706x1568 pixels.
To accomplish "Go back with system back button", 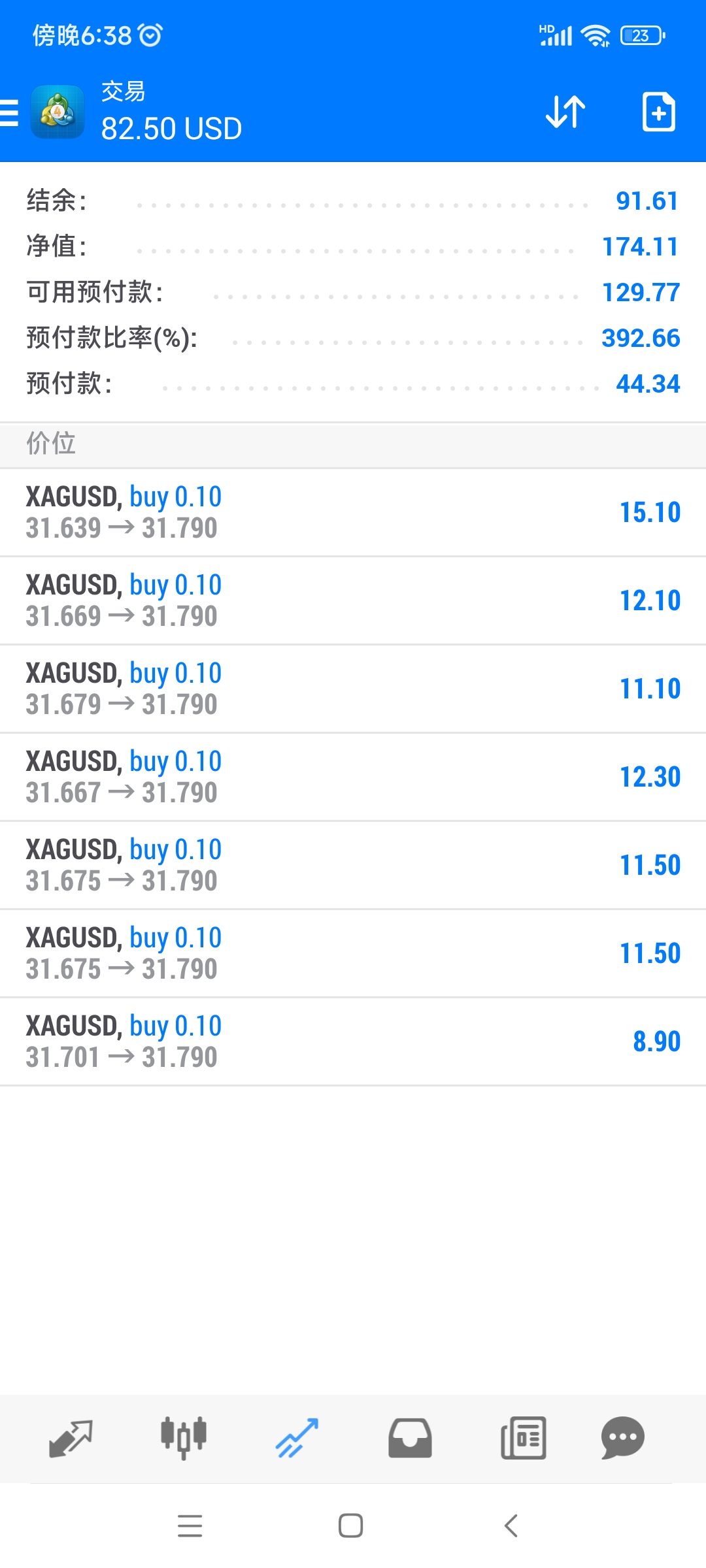I will click(x=511, y=1526).
